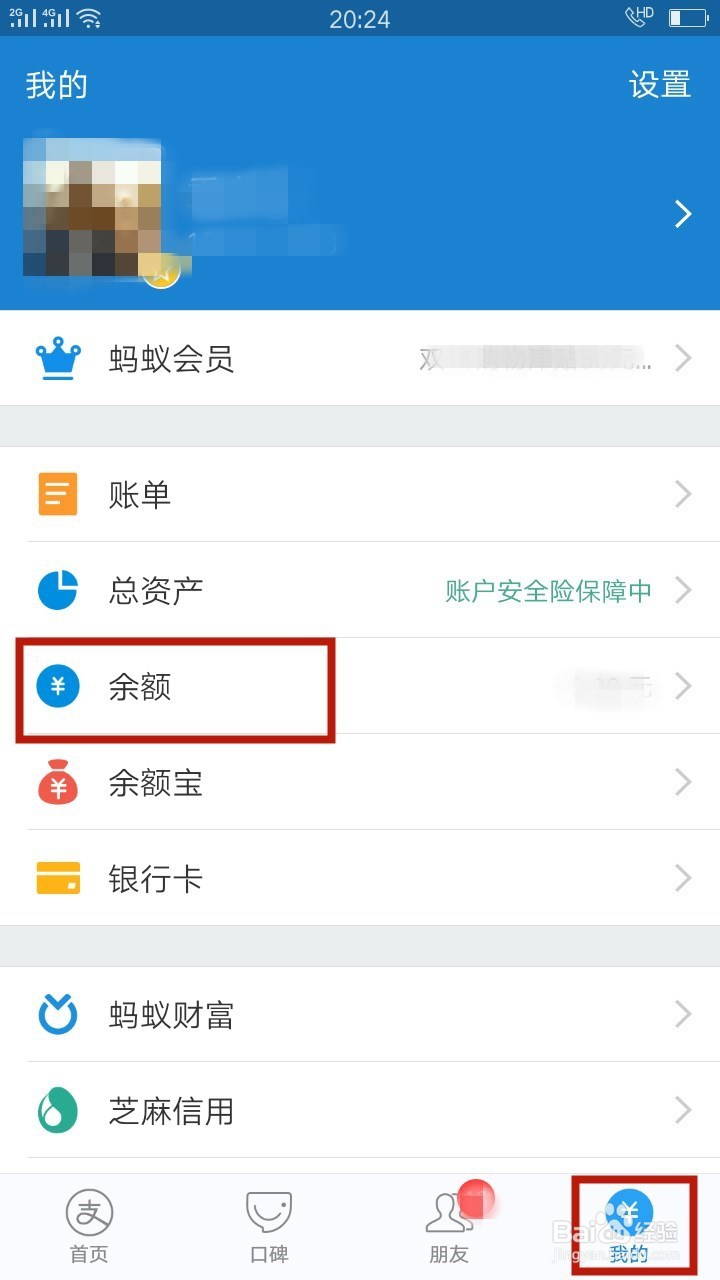Open the 银行卡 bank cards row
720x1280 pixels.
tap(360, 878)
